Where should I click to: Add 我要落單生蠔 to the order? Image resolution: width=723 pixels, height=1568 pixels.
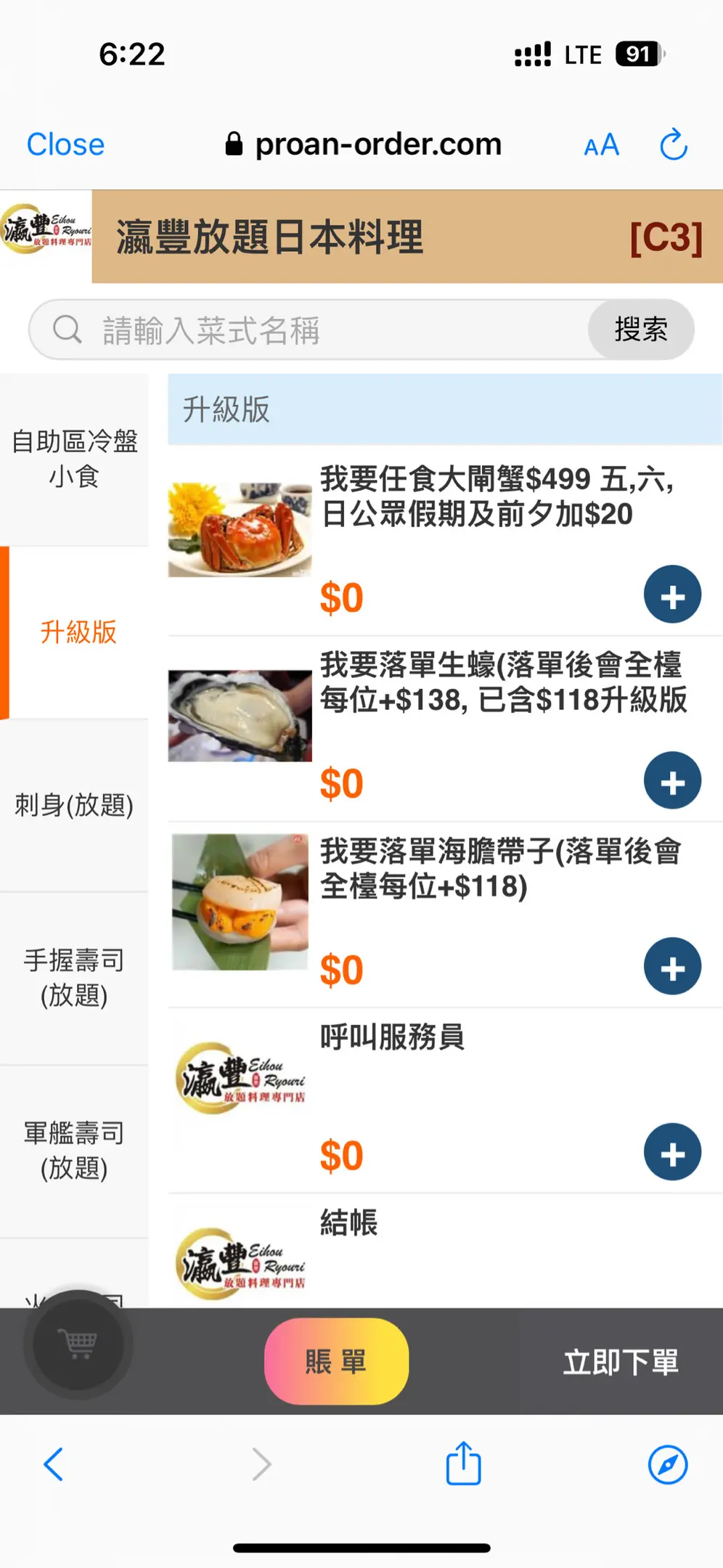coord(672,780)
